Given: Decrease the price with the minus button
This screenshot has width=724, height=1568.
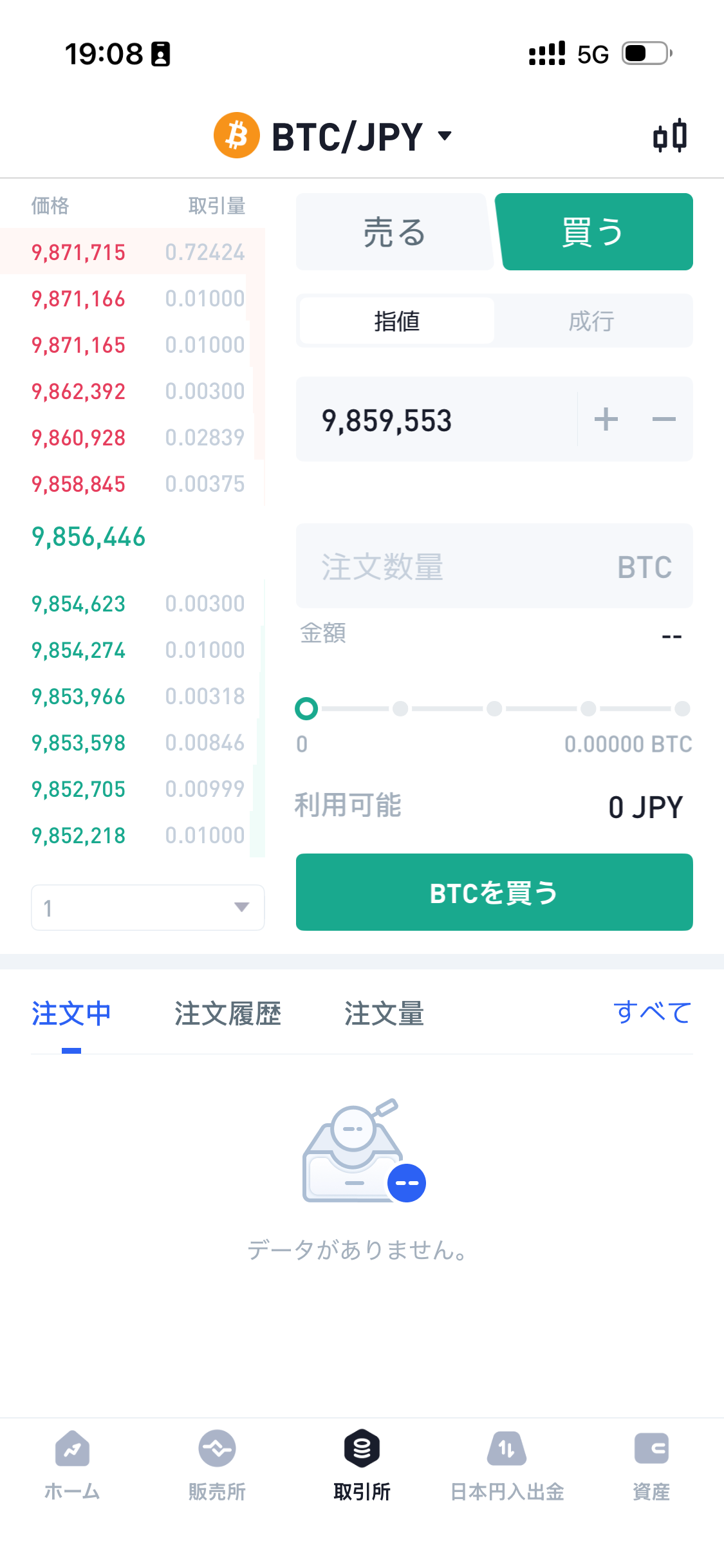Looking at the screenshot, I should coord(664,420).
